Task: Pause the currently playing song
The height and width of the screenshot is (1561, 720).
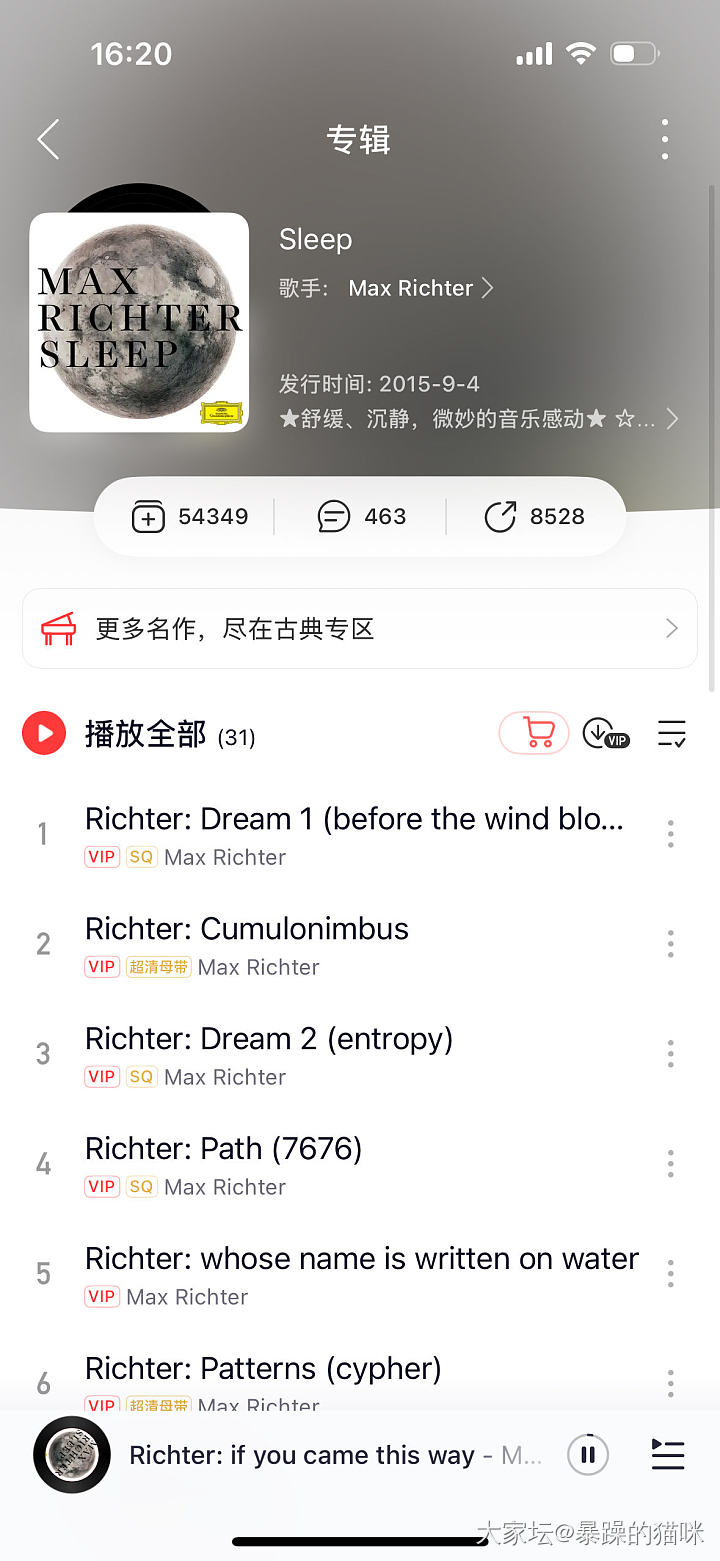Action: point(588,1455)
